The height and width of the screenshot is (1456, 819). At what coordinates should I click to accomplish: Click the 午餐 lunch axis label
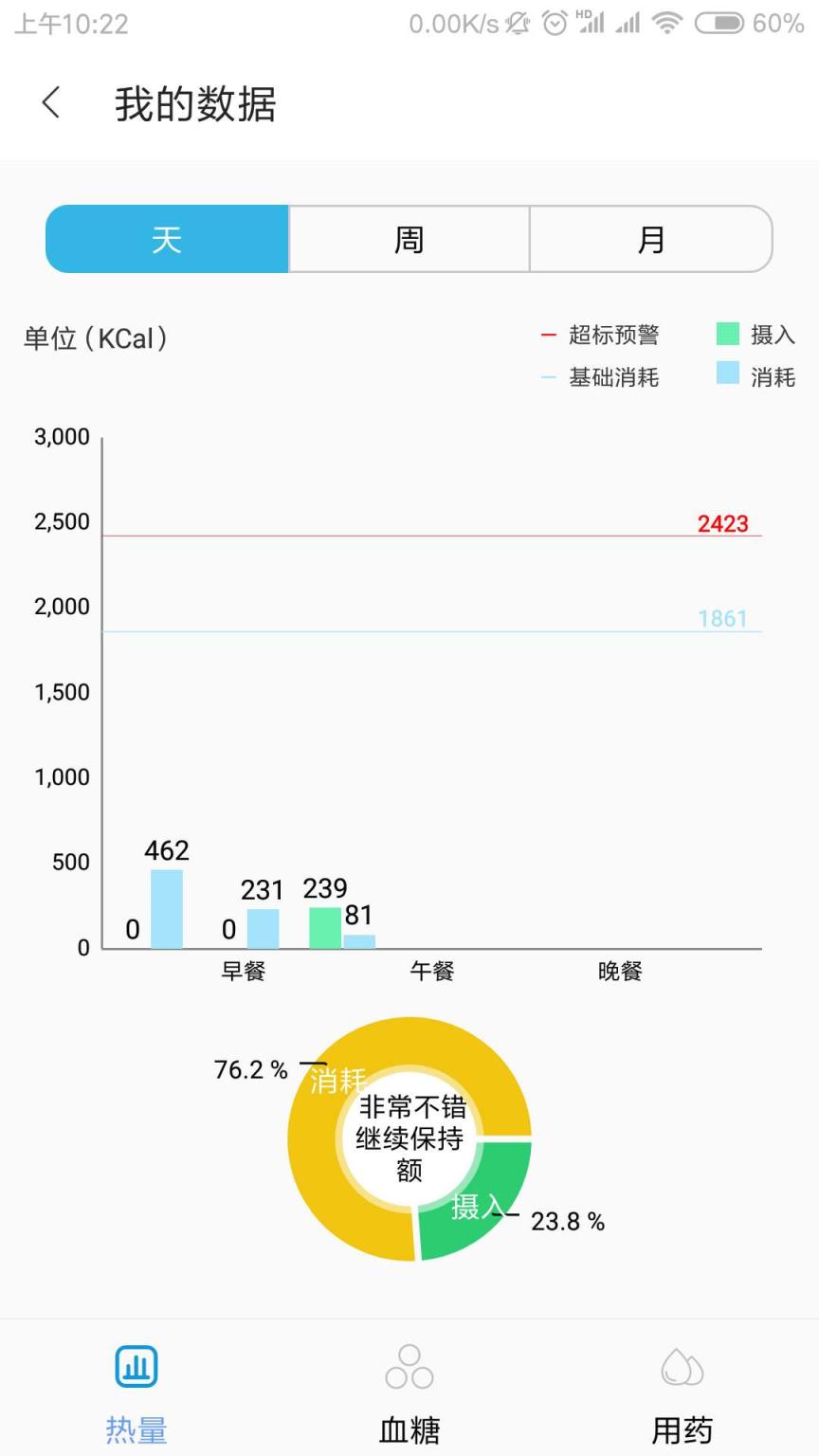(x=432, y=970)
